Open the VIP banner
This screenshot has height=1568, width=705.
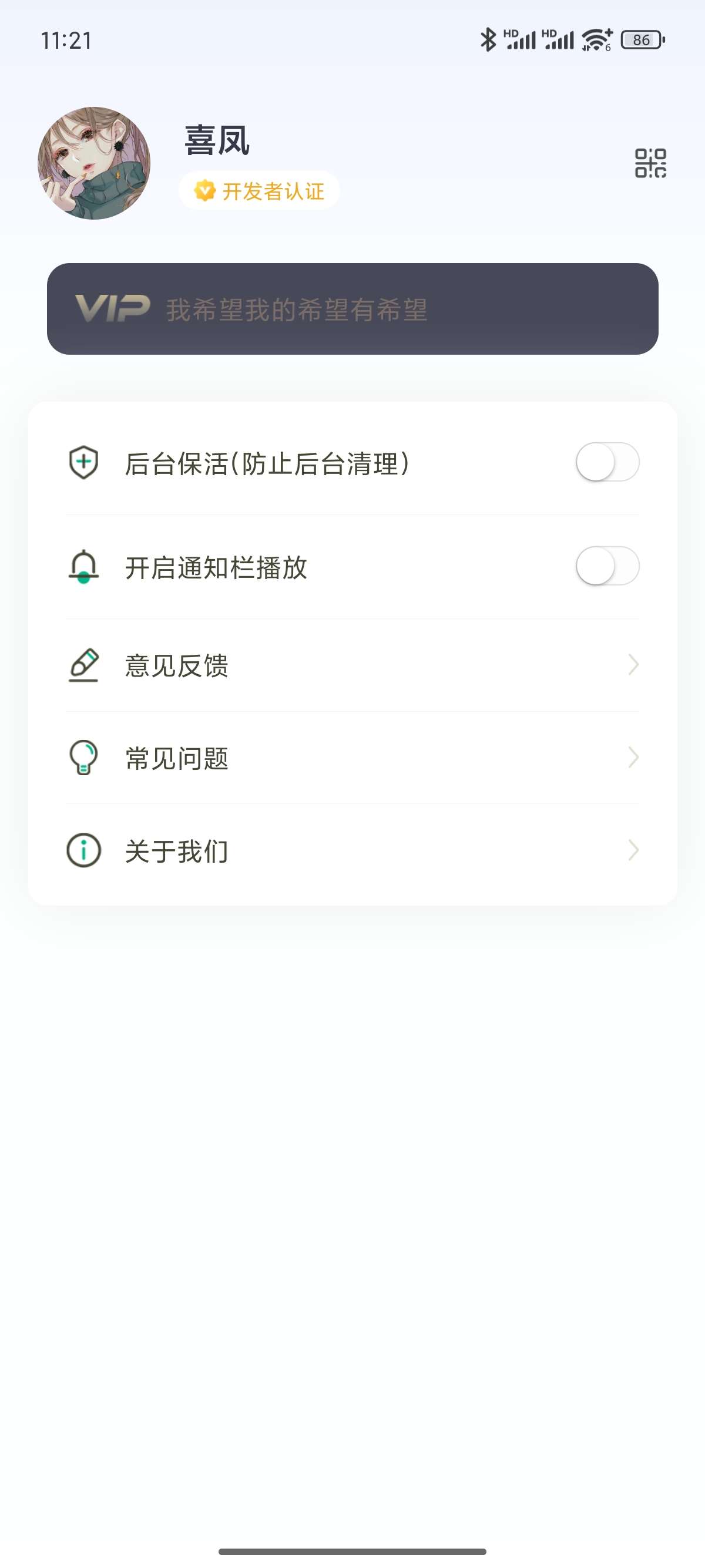352,309
